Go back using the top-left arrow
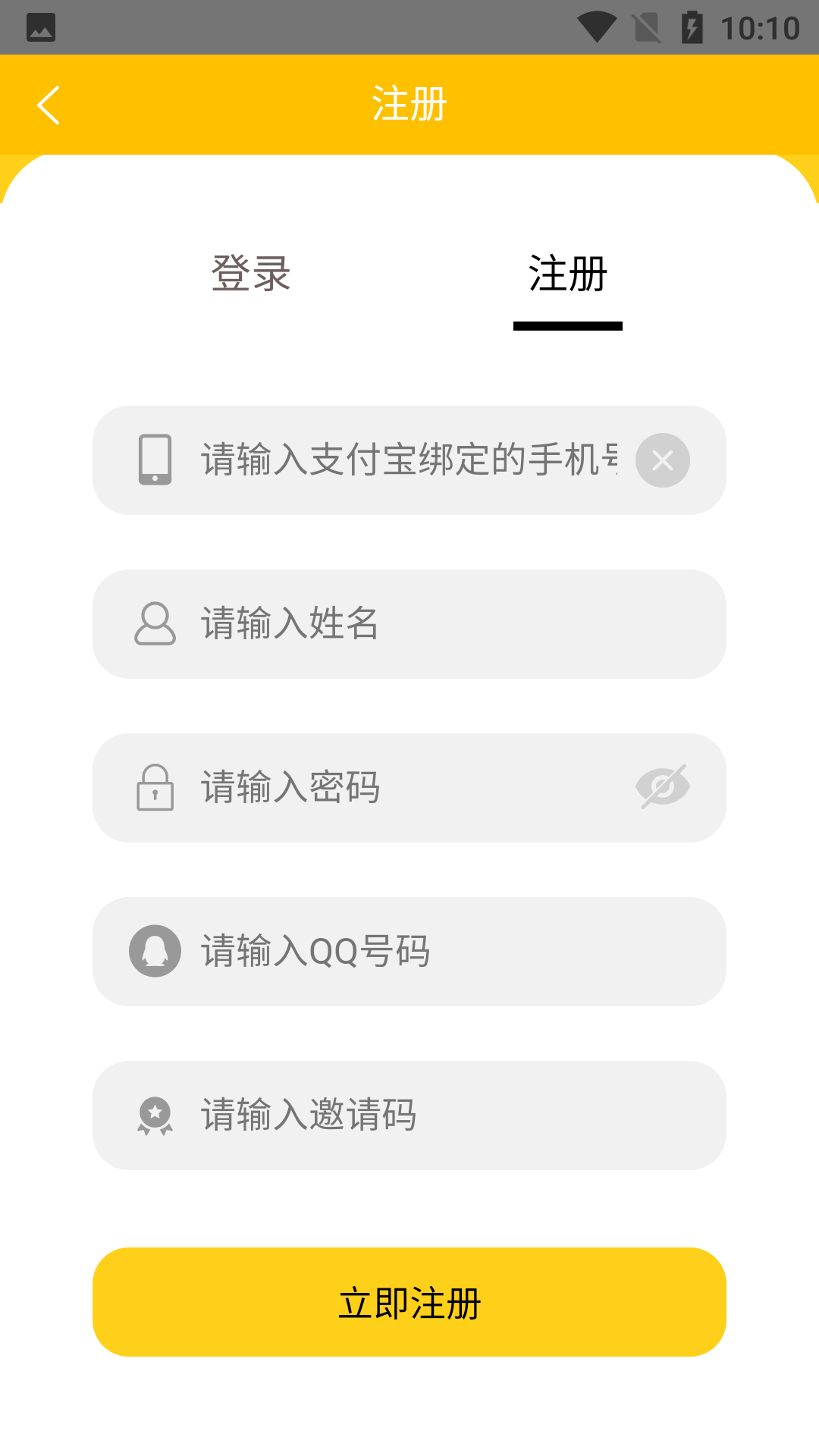This screenshot has height=1456, width=819. pyautogui.click(x=49, y=105)
